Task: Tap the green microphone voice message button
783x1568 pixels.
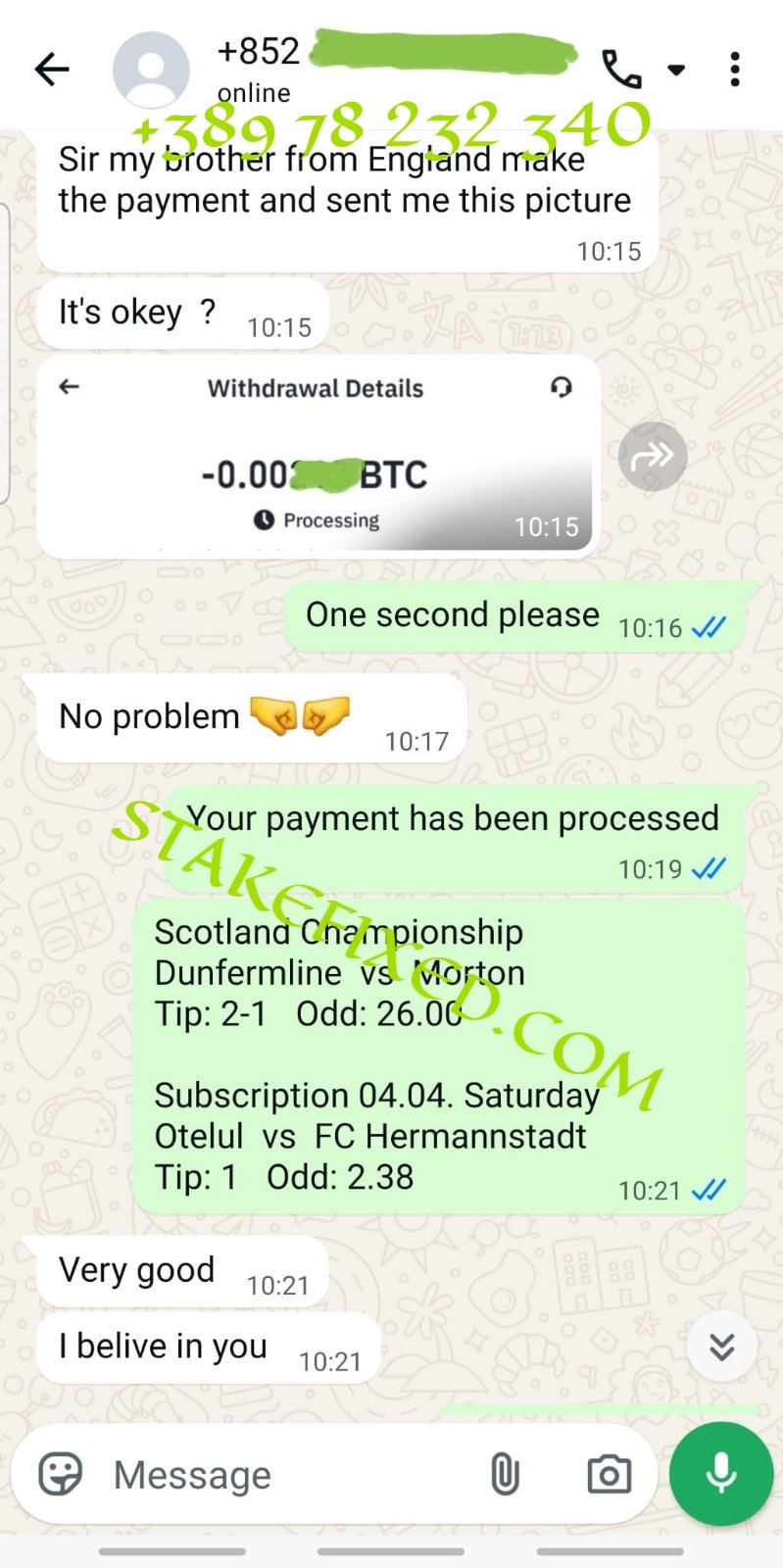Action: click(x=721, y=1474)
